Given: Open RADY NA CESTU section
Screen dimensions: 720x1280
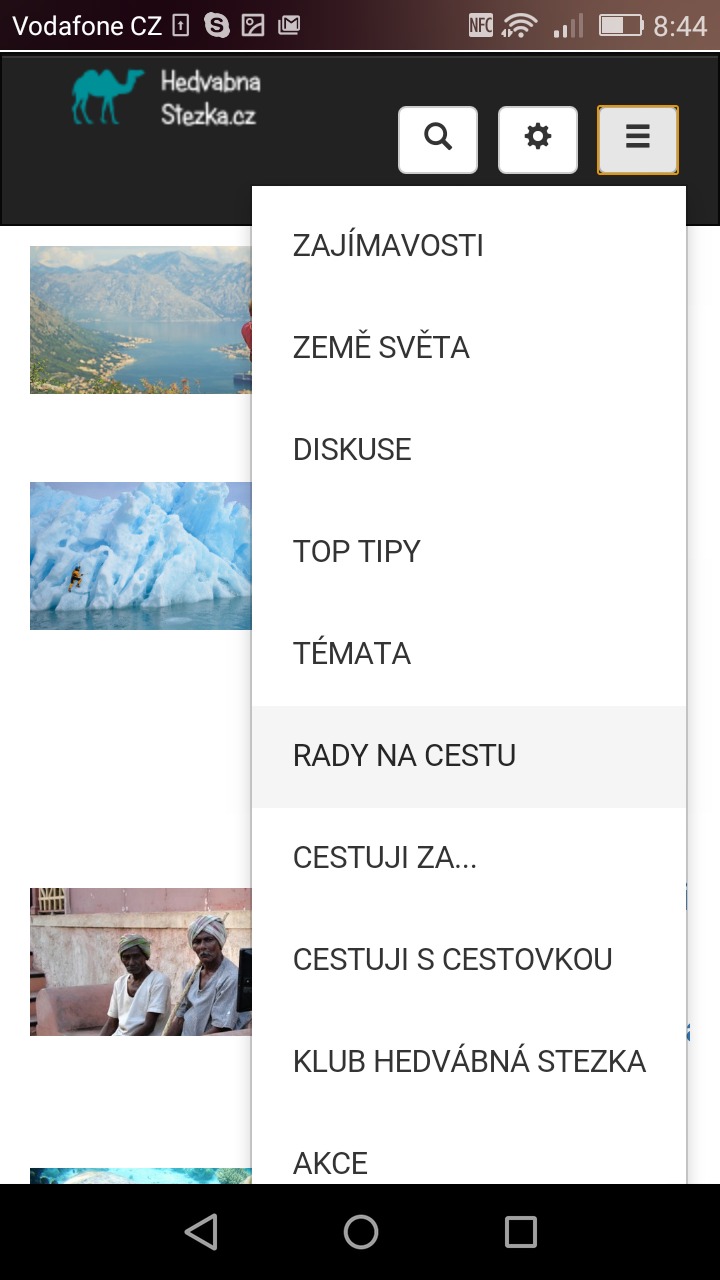Looking at the screenshot, I should (404, 756).
